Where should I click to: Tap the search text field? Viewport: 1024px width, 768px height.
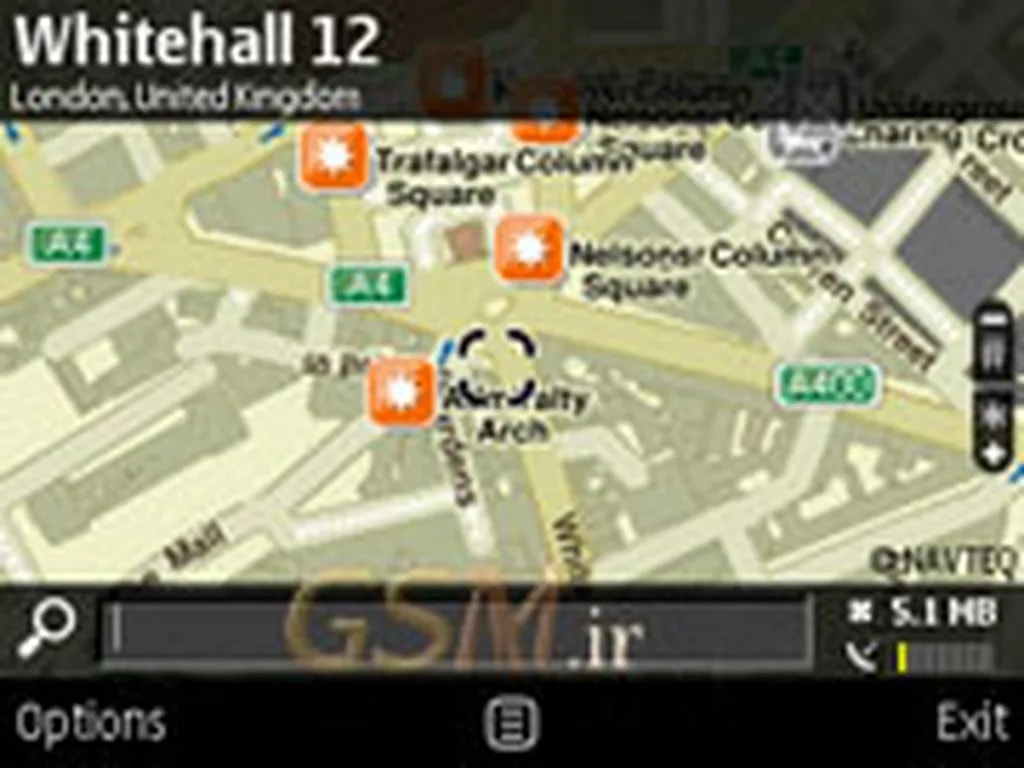click(455, 632)
